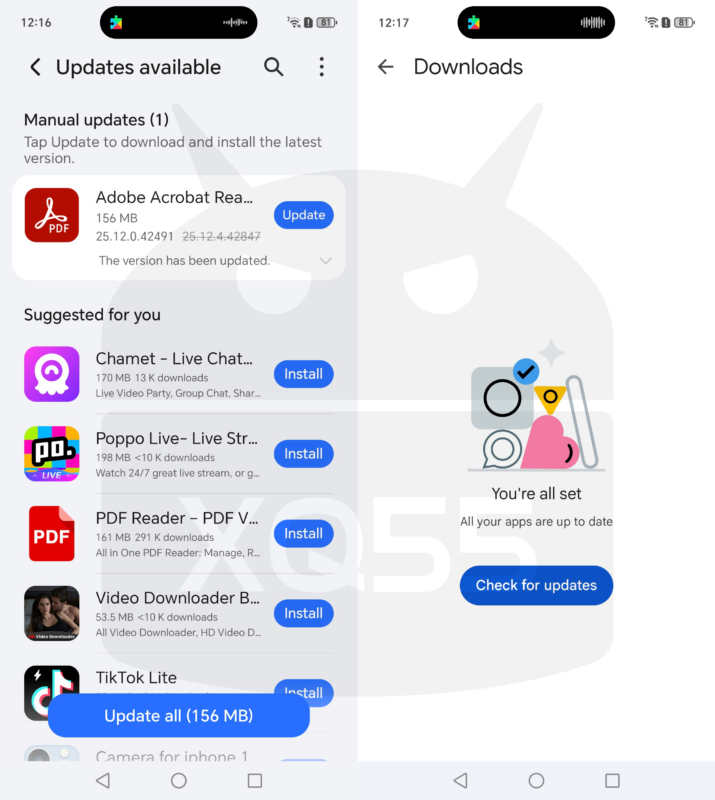The height and width of the screenshot is (800, 715).
Task: Open search on Updates available
Action: pos(273,67)
